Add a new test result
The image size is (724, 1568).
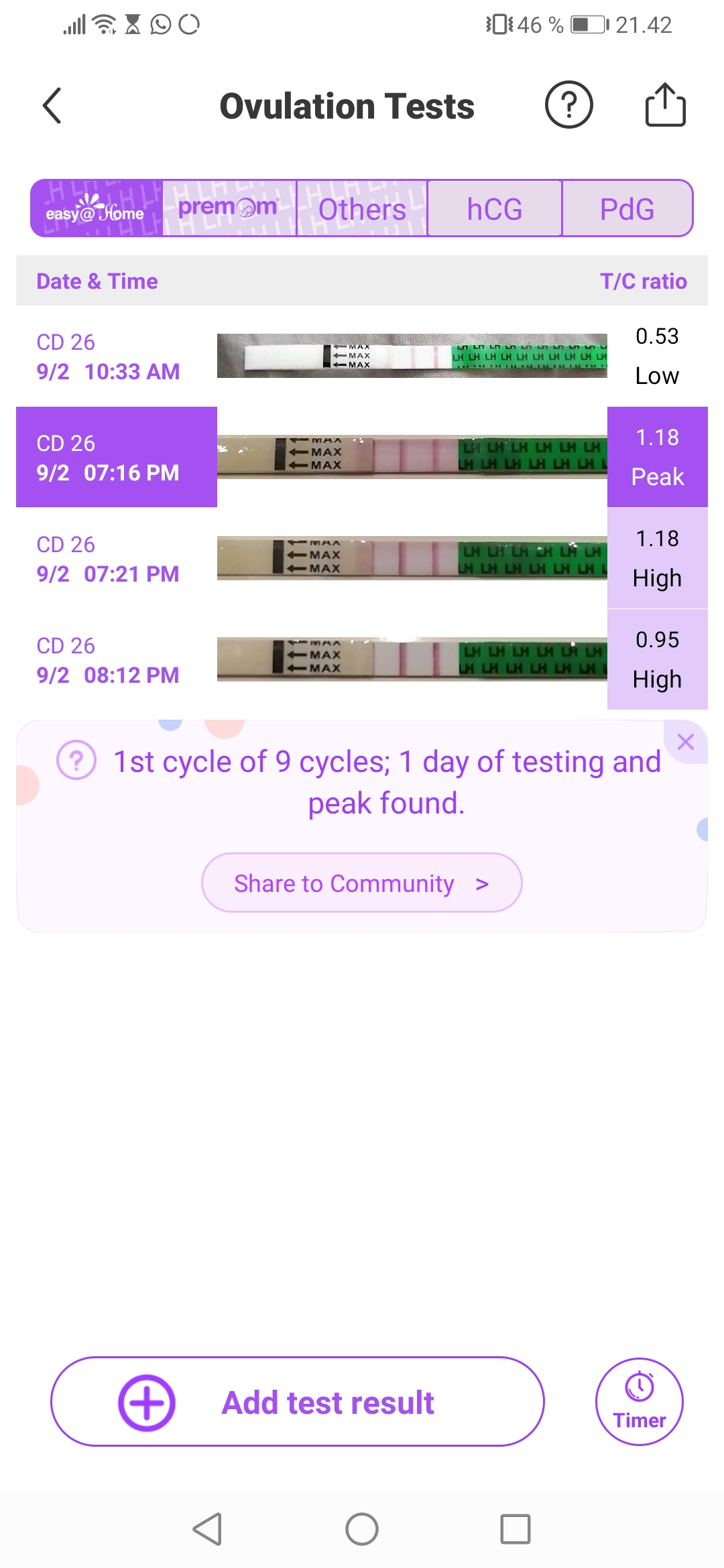tap(298, 1402)
